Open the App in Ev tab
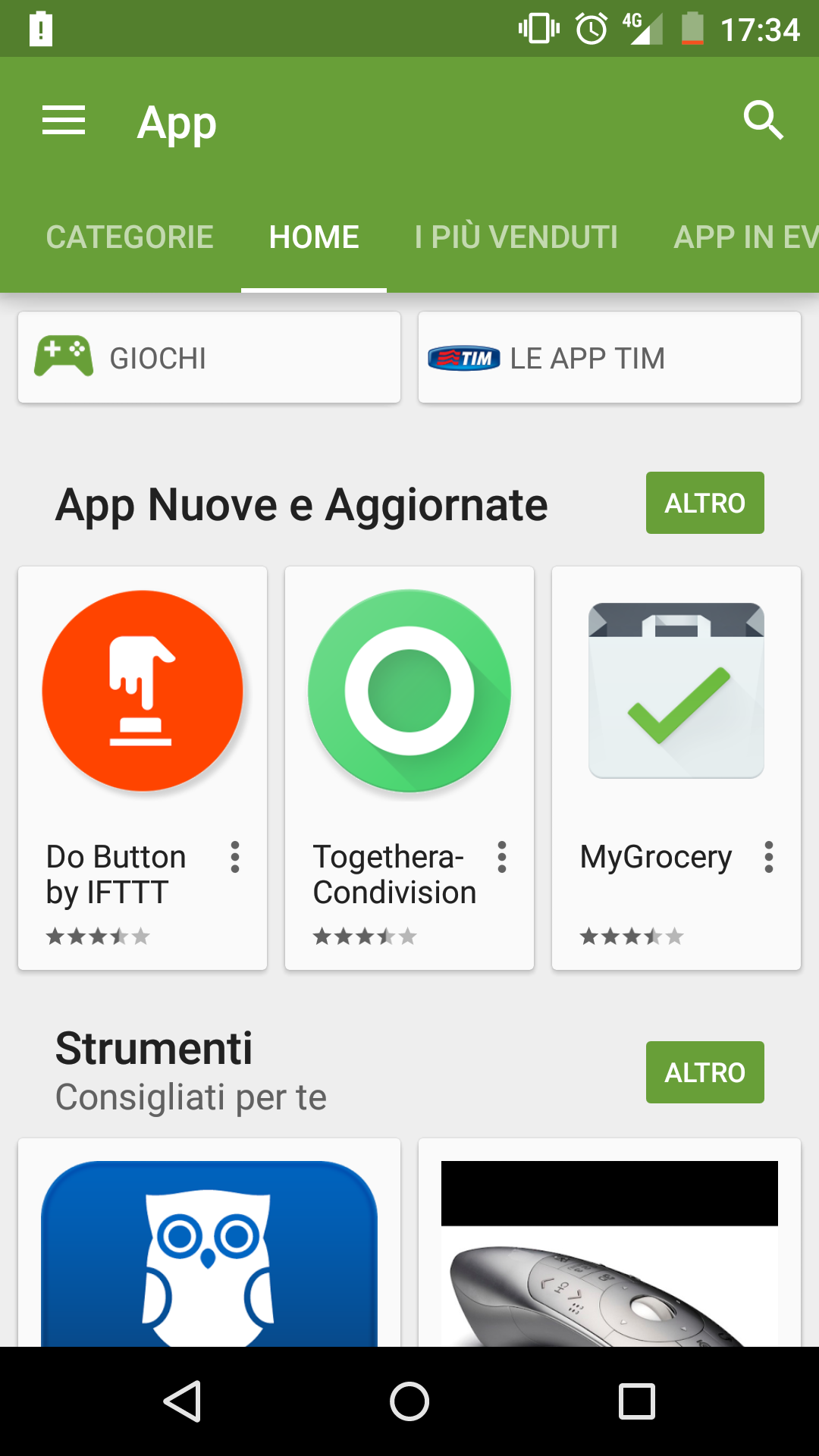The width and height of the screenshot is (819, 1456). 746,237
